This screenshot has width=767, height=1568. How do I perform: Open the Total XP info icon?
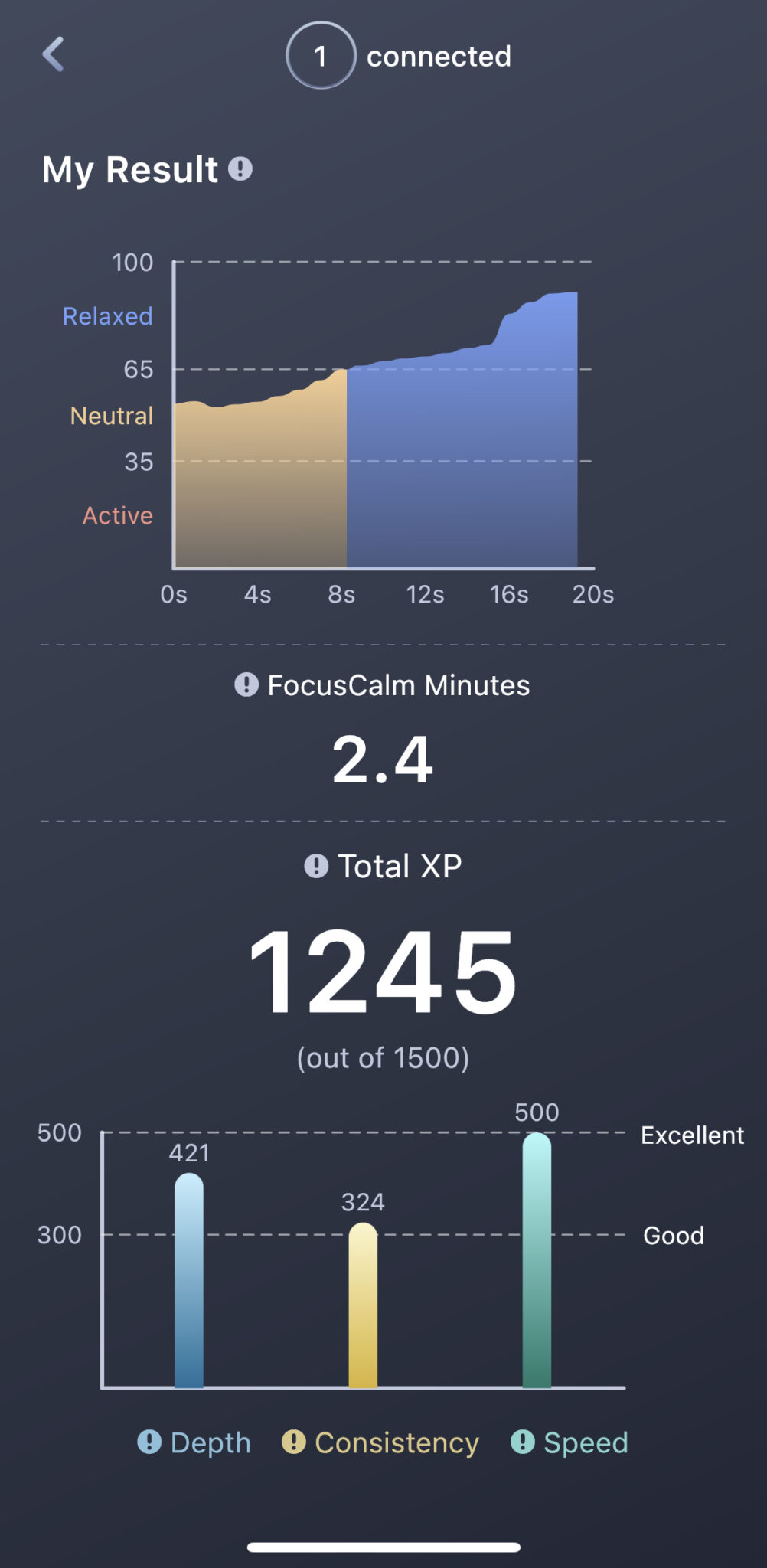pyautogui.click(x=316, y=866)
